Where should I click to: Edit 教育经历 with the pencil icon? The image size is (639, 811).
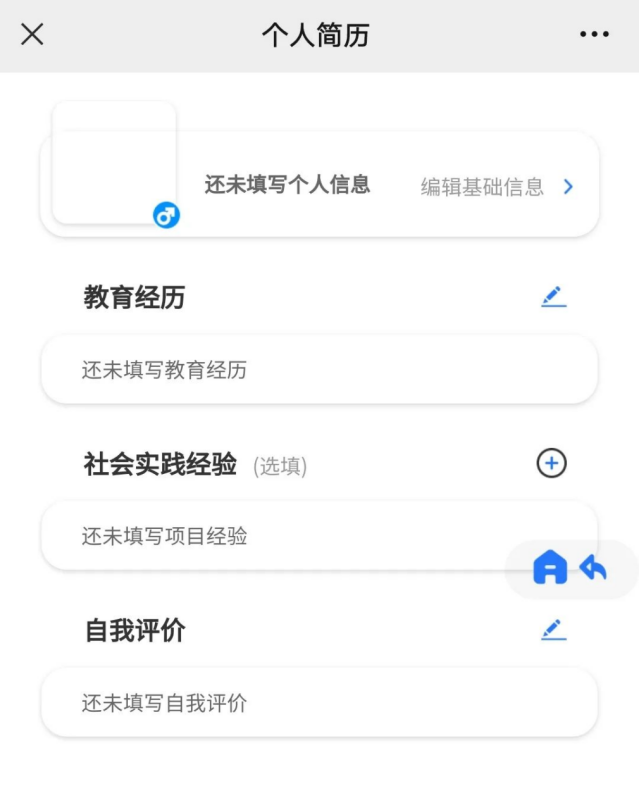553,297
